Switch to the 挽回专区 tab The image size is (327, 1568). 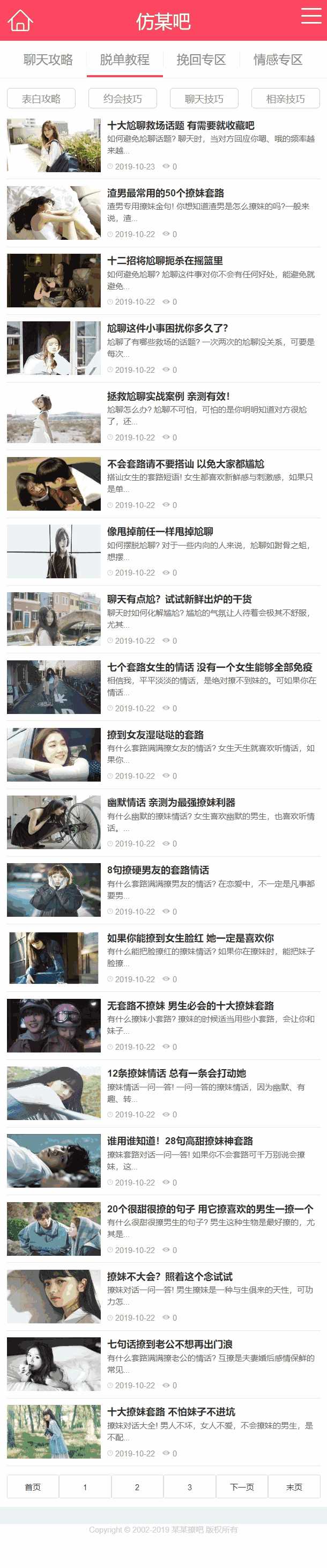pos(201,60)
